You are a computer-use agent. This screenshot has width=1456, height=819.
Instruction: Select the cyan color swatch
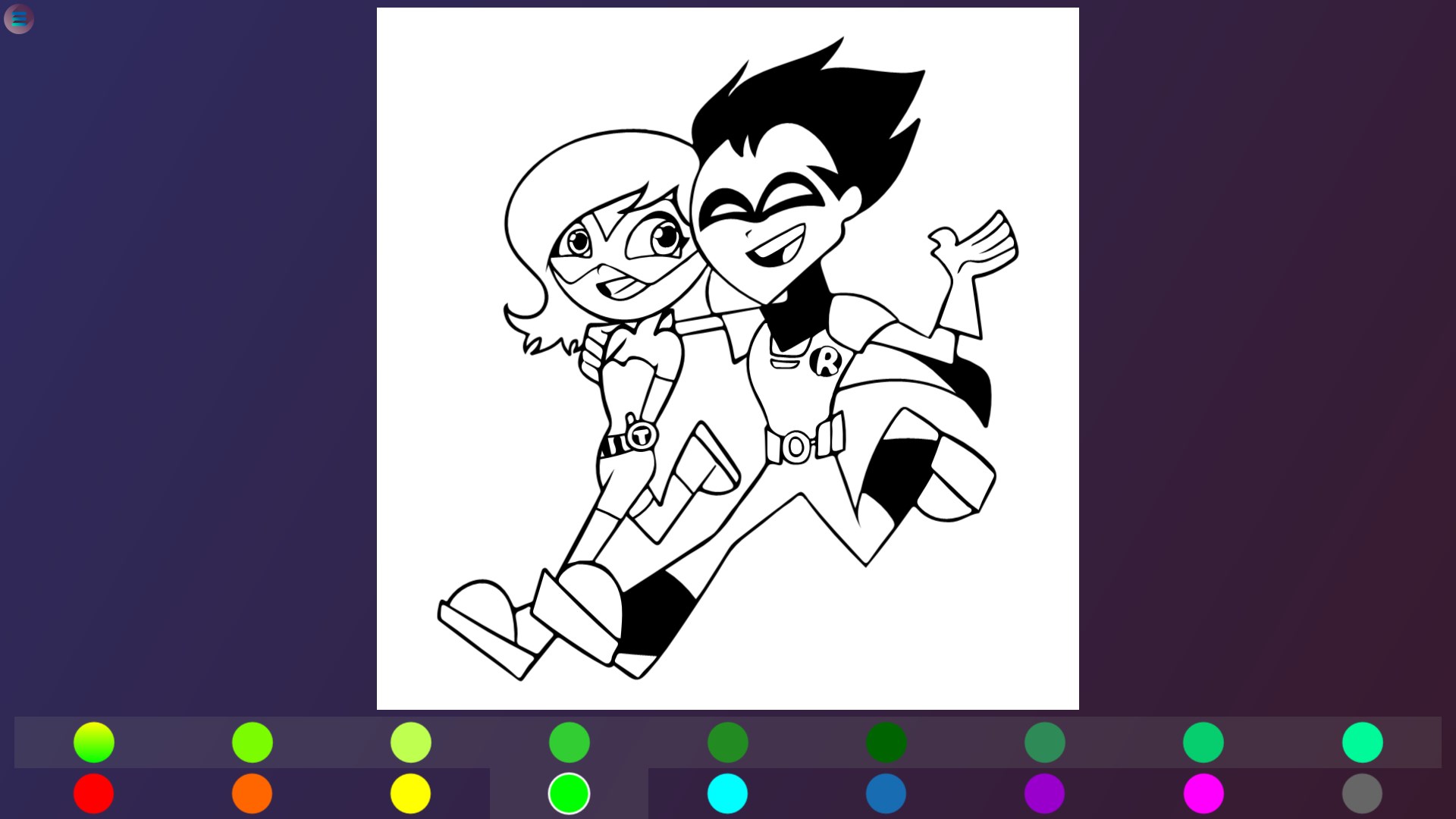(727, 793)
